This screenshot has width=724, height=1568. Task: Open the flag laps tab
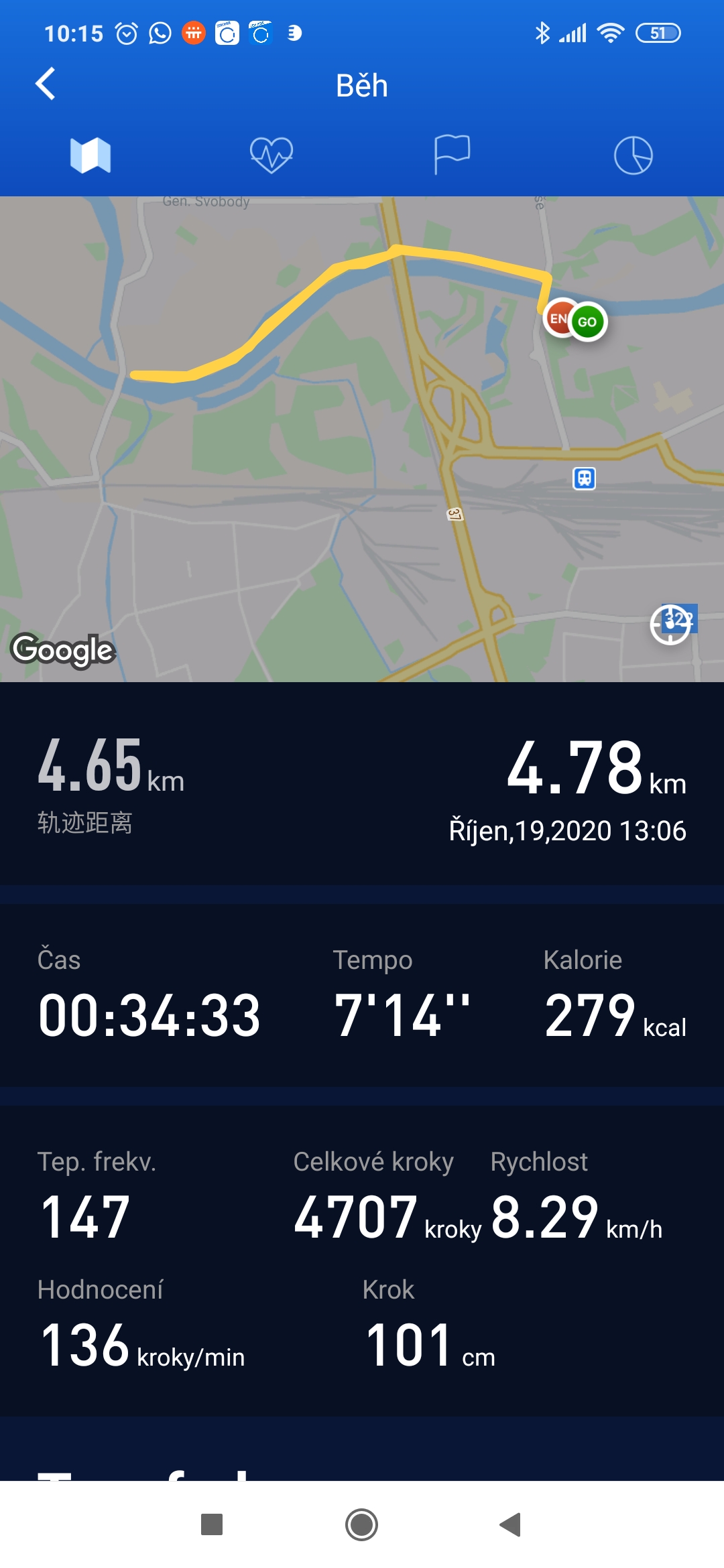(x=452, y=155)
